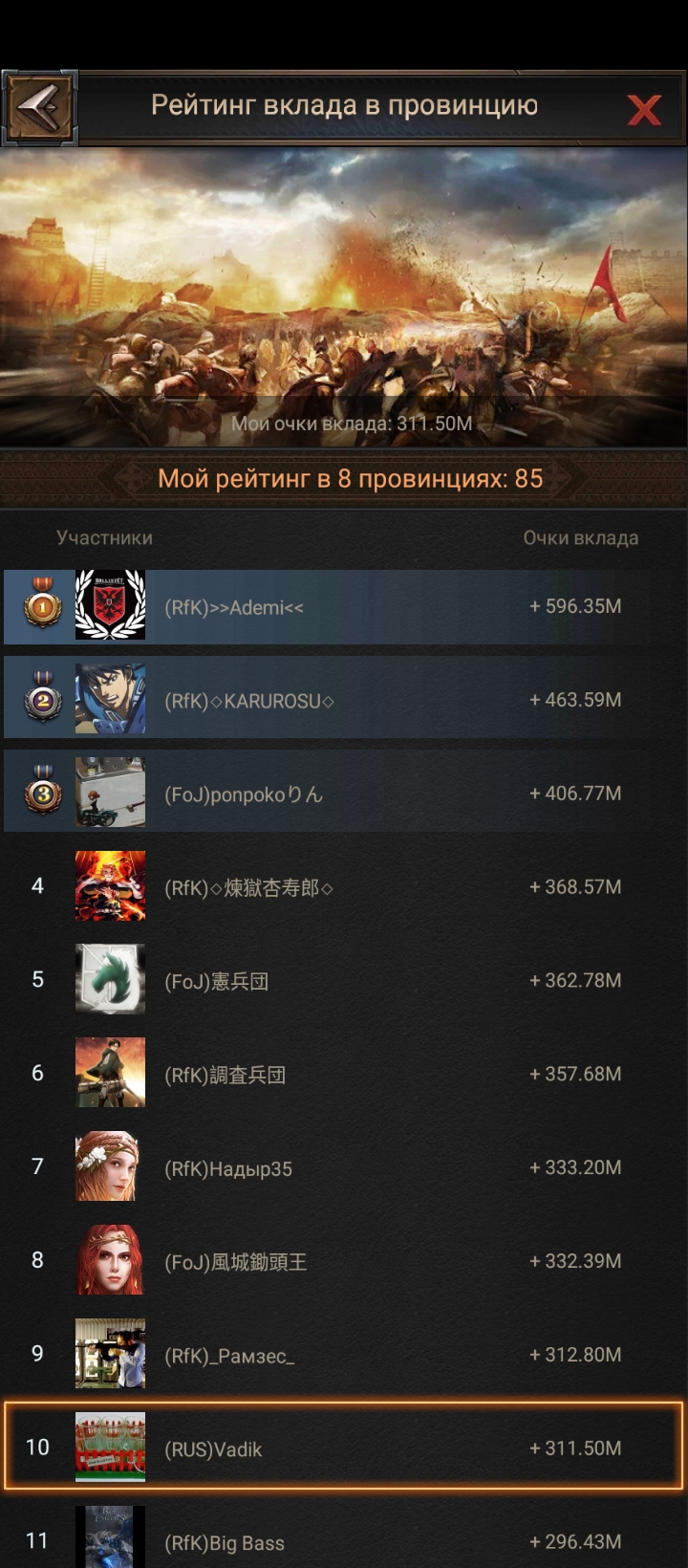Go back using the arrow button
This screenshot has height=1568, width=688.
39,108
